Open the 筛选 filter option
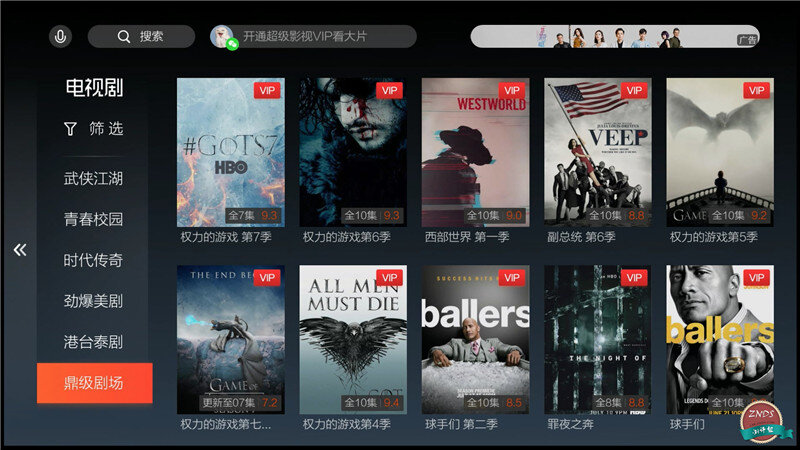Screen dimensions: 800x450 pos(94,129)
